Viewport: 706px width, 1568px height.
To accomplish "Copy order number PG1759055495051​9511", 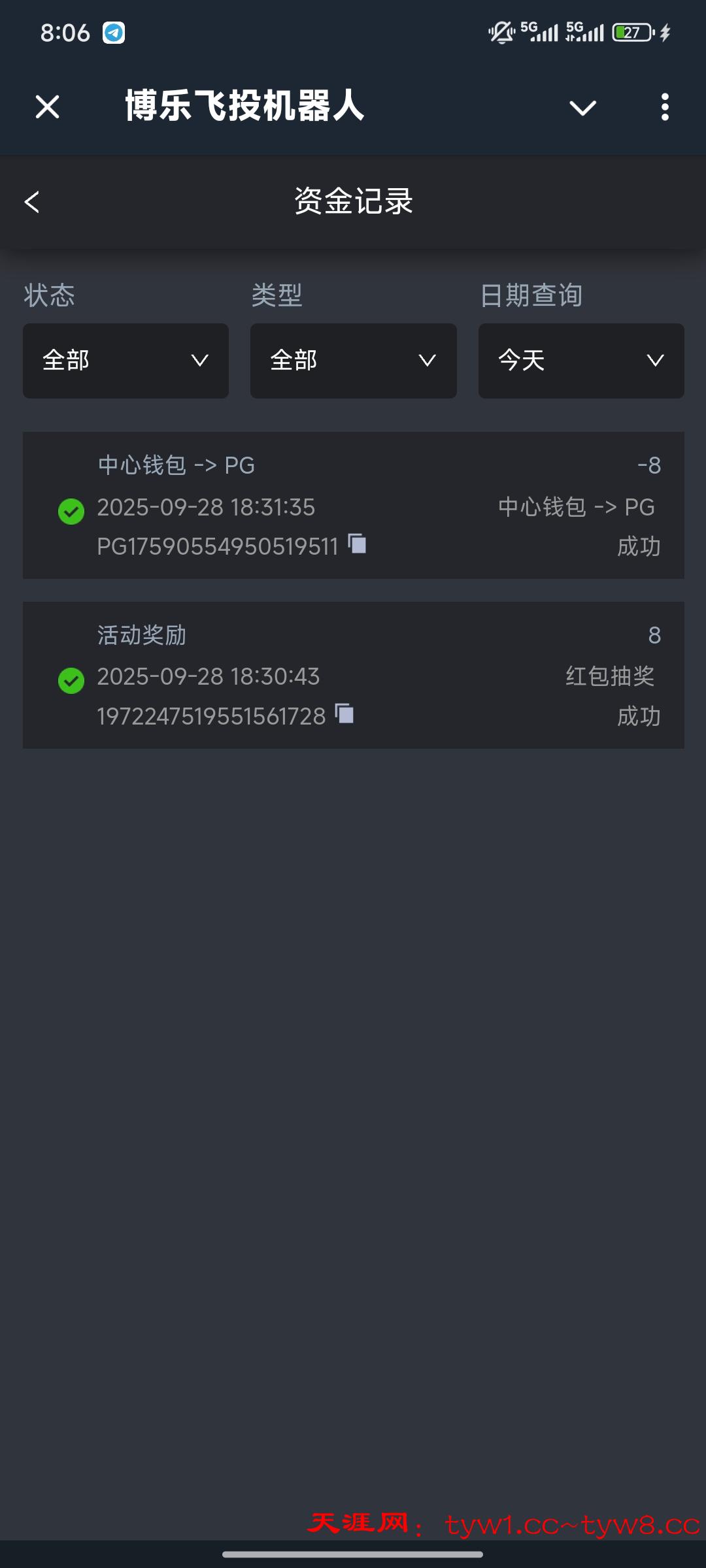I will tap(358, 544).
